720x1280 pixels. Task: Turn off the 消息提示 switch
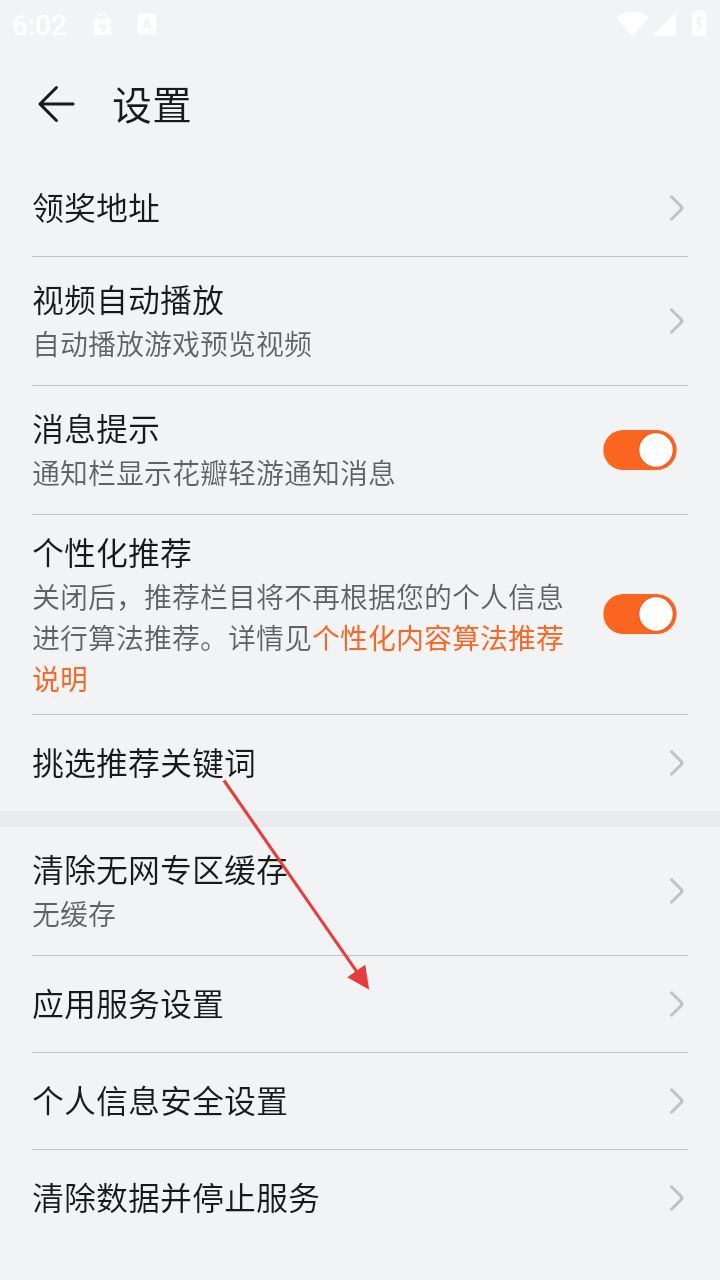(x=639, y=450)
